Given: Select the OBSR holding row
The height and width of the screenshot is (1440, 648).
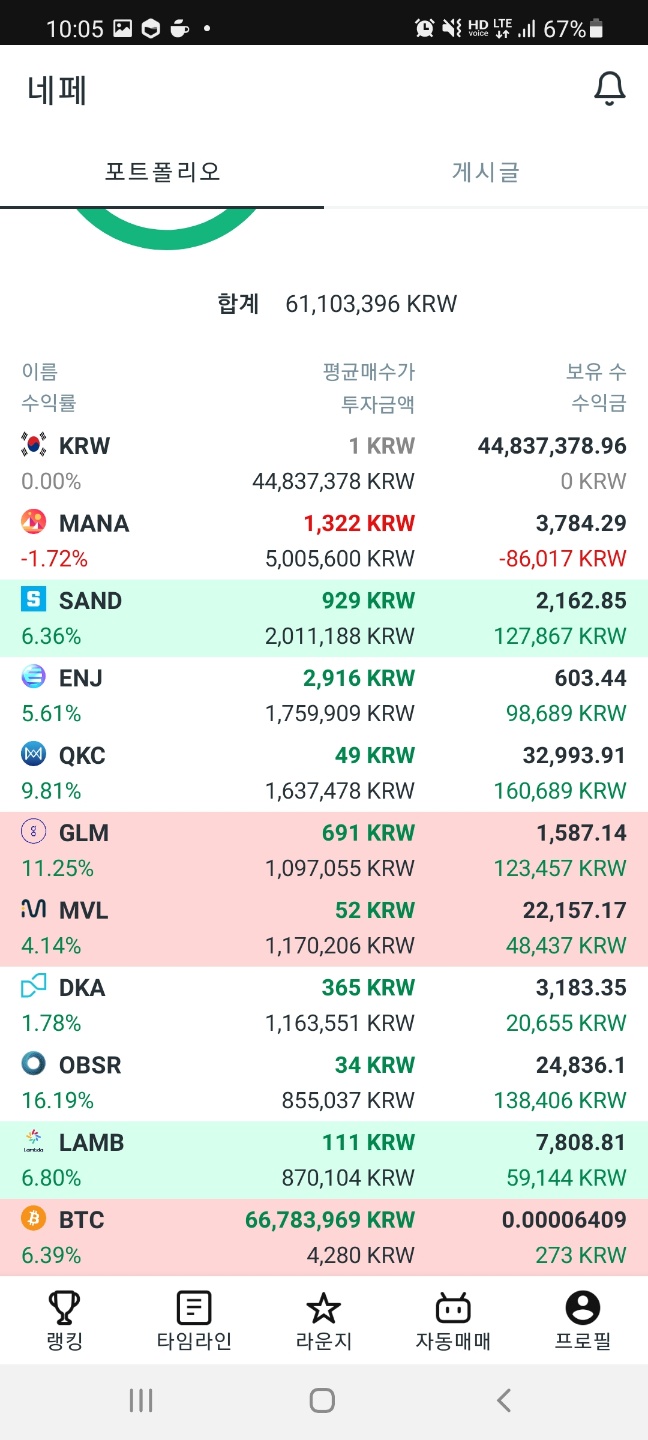Looking at the screenshot, I should (324, 1082).
